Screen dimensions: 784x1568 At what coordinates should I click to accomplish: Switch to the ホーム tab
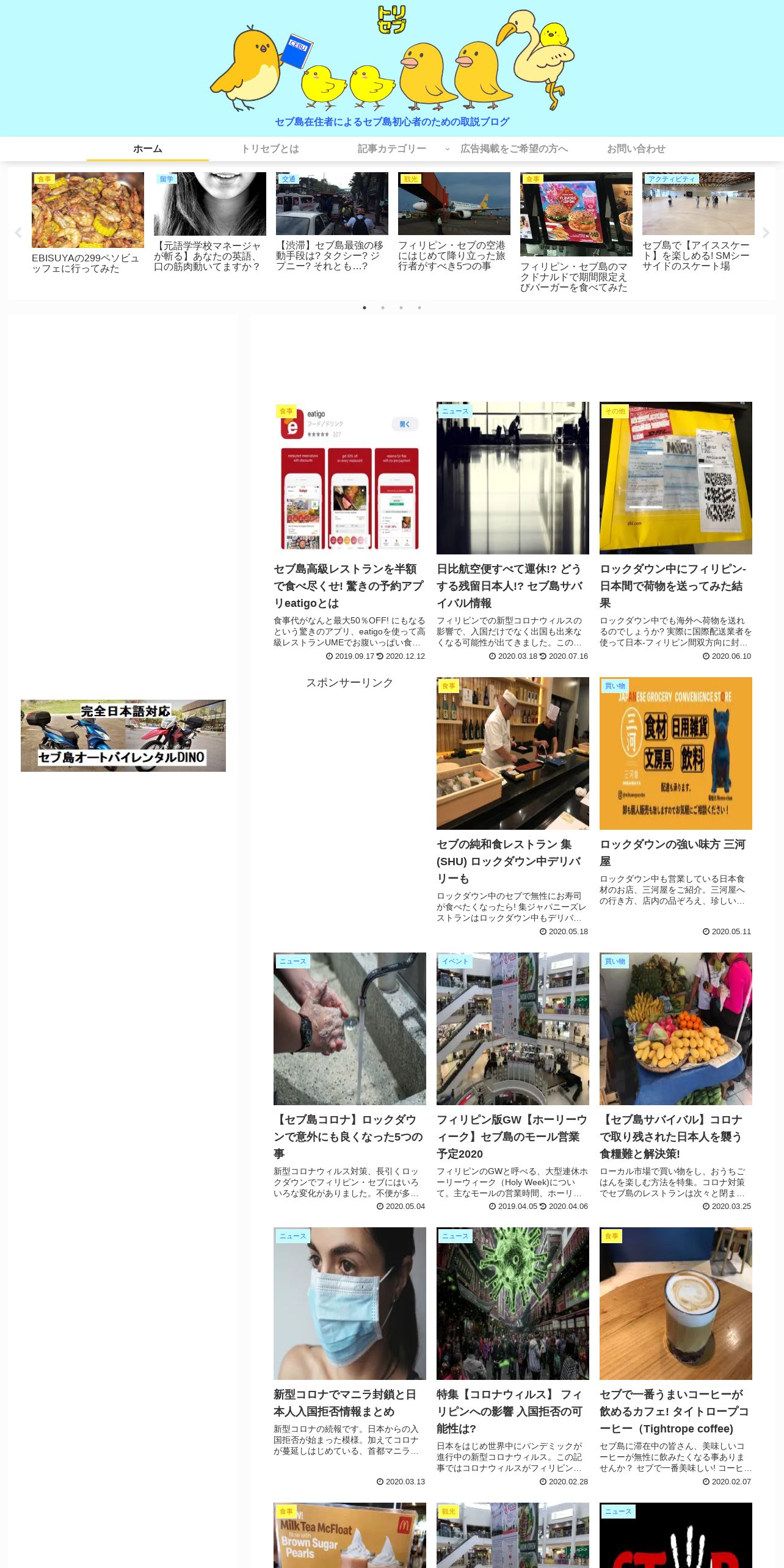148,149
